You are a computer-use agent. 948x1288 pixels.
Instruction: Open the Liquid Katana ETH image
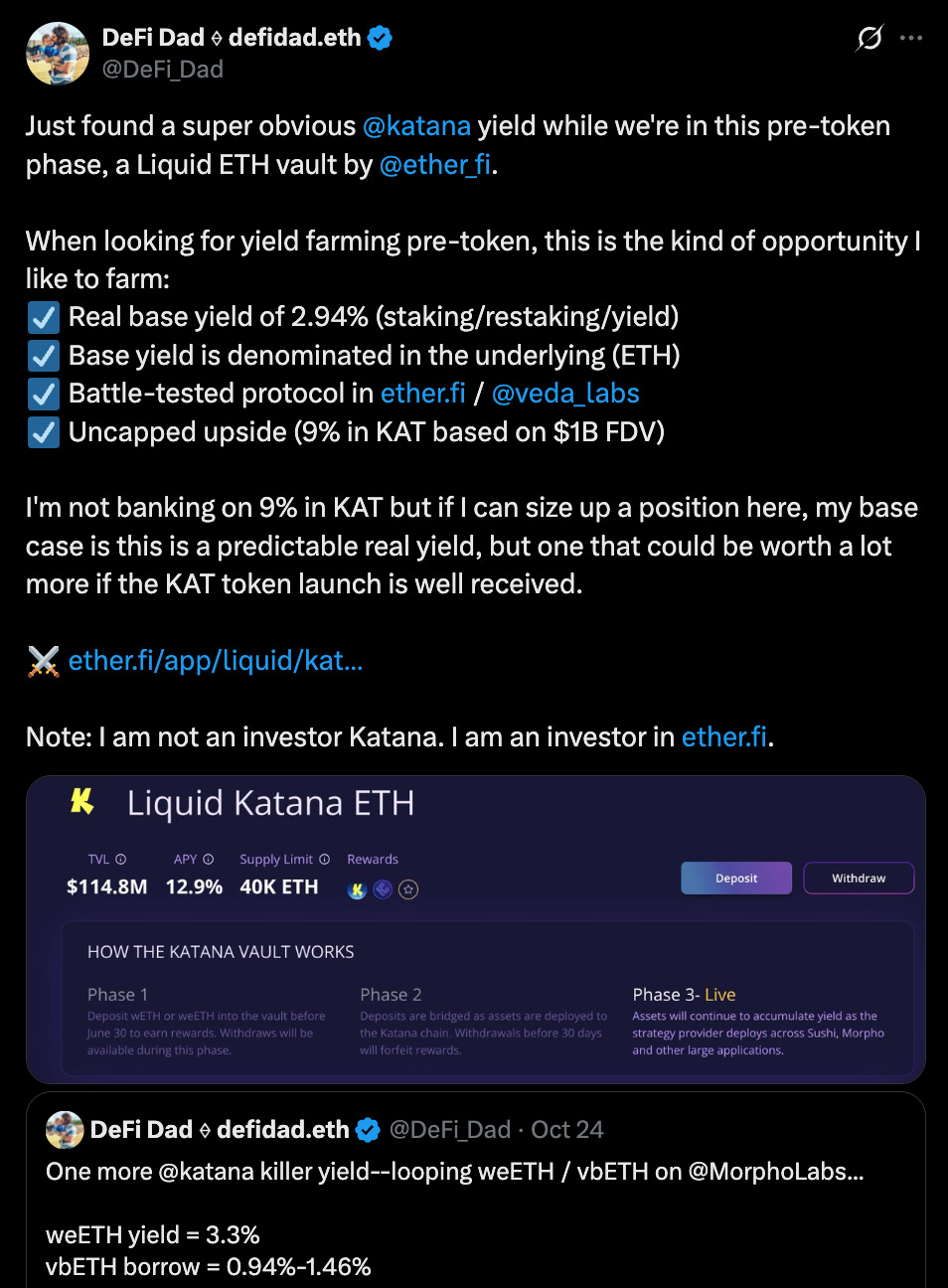tap(475, 929)
